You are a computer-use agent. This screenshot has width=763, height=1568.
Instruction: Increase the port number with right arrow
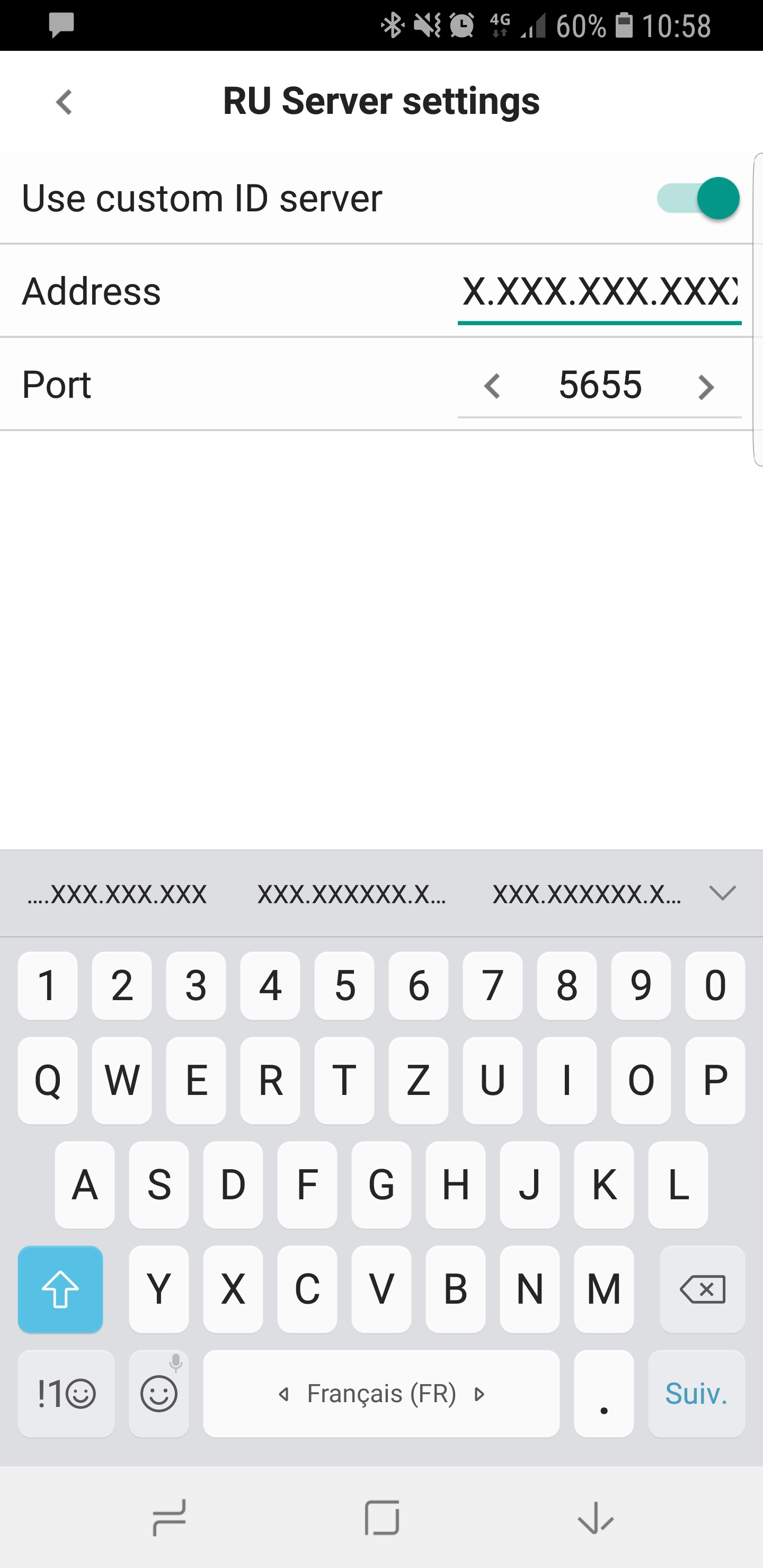coord(706,387)
